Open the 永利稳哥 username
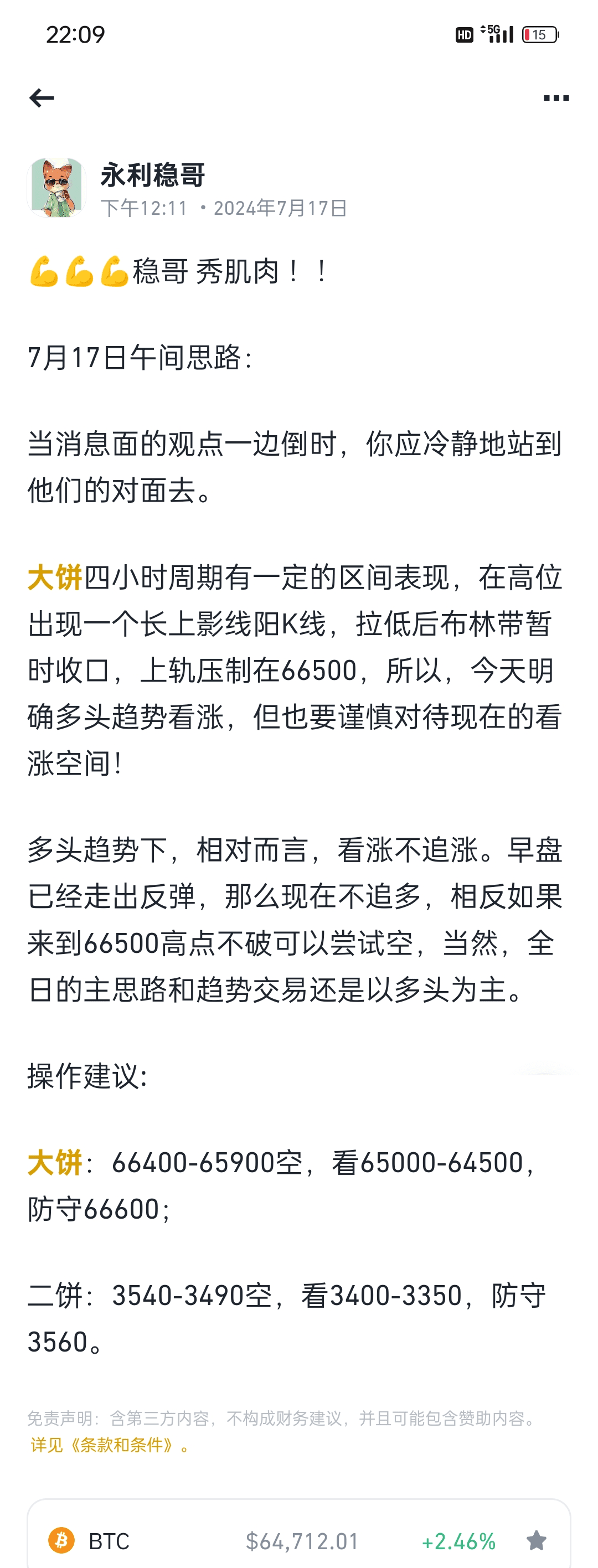The width and height of the screenshot is (598, 1568). pos(152,175)
